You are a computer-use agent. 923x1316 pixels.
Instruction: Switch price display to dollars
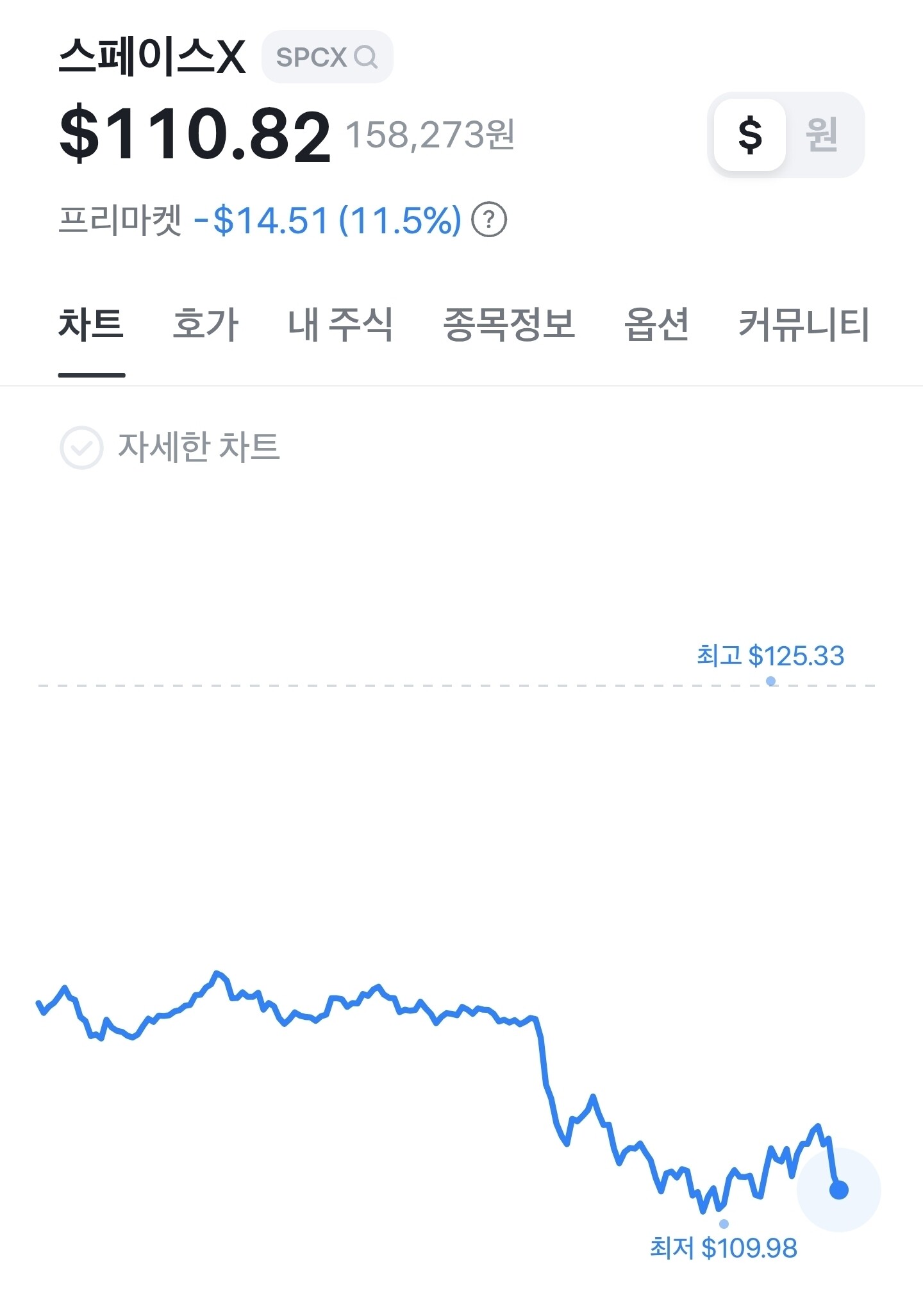tap(750, 135)
